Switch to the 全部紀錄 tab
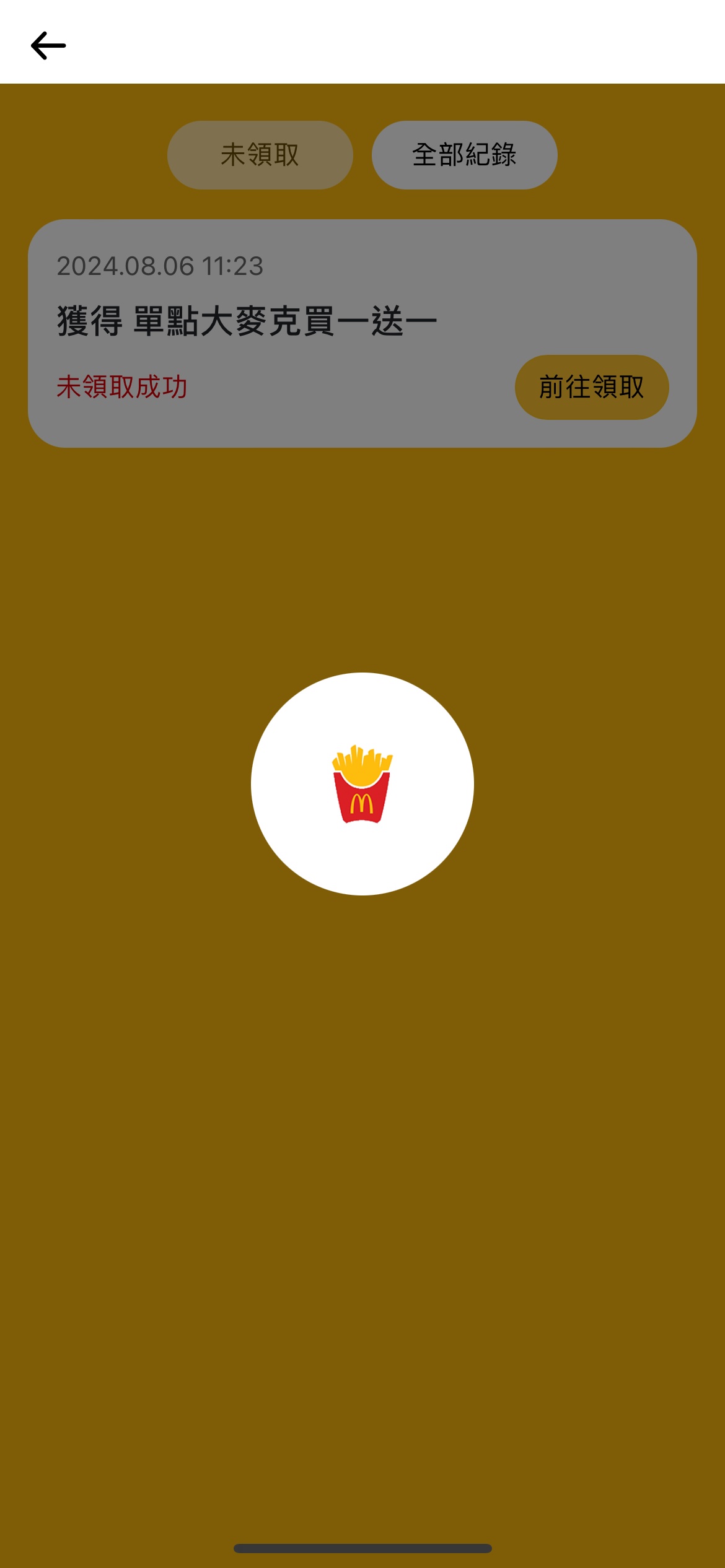This screenshot has height=1568, width=725. point(464,155)
